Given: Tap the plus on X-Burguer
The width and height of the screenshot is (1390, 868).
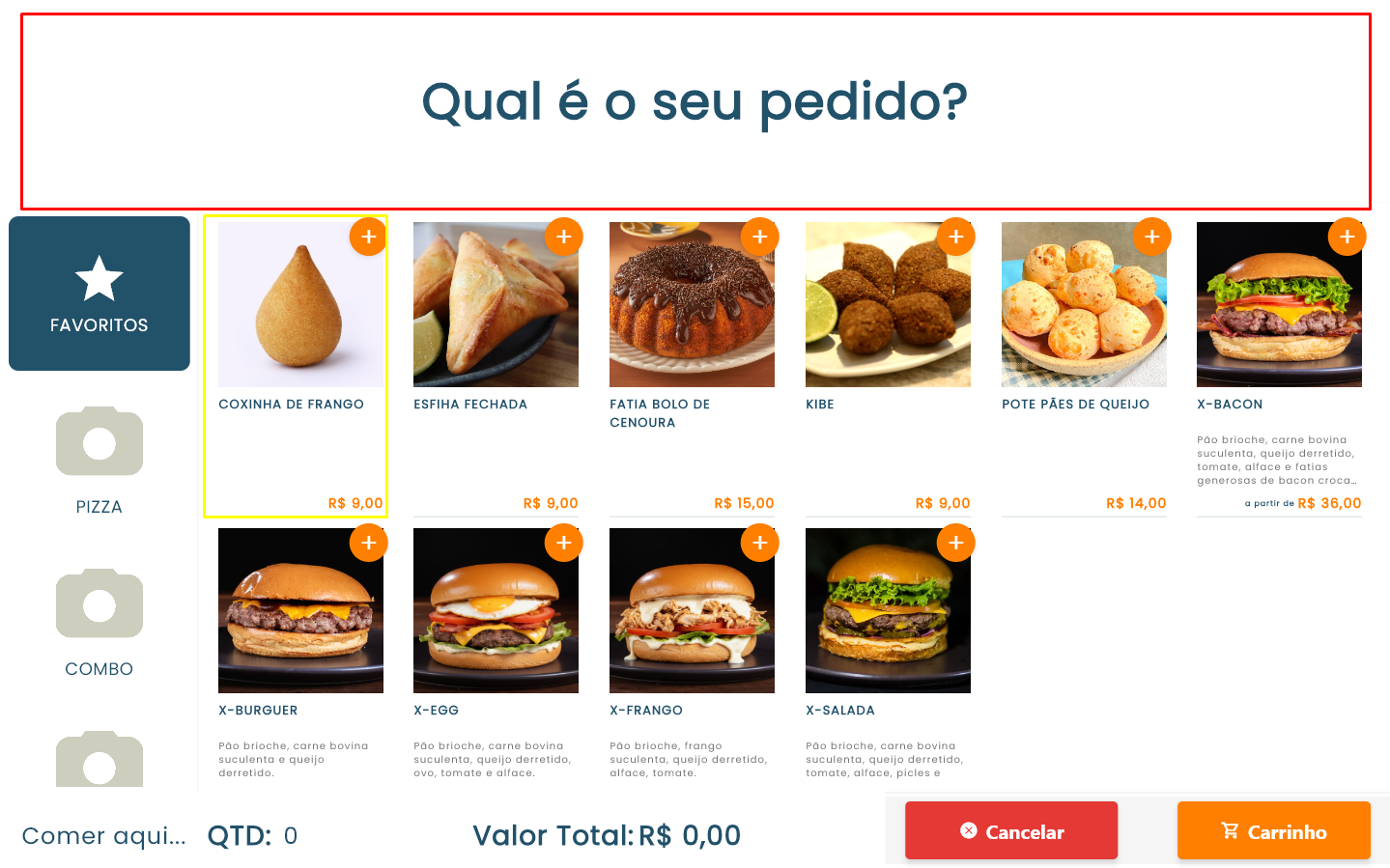Looking at the screenshot, I should (368, 543).
